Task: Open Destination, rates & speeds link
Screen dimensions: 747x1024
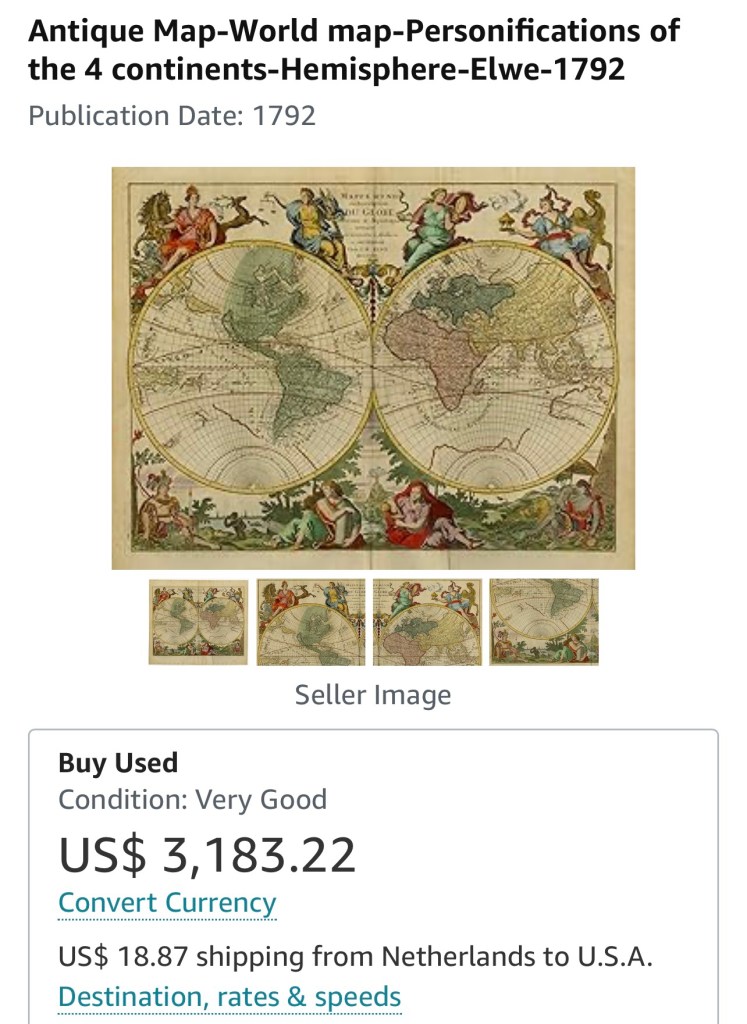Action: 229,997
